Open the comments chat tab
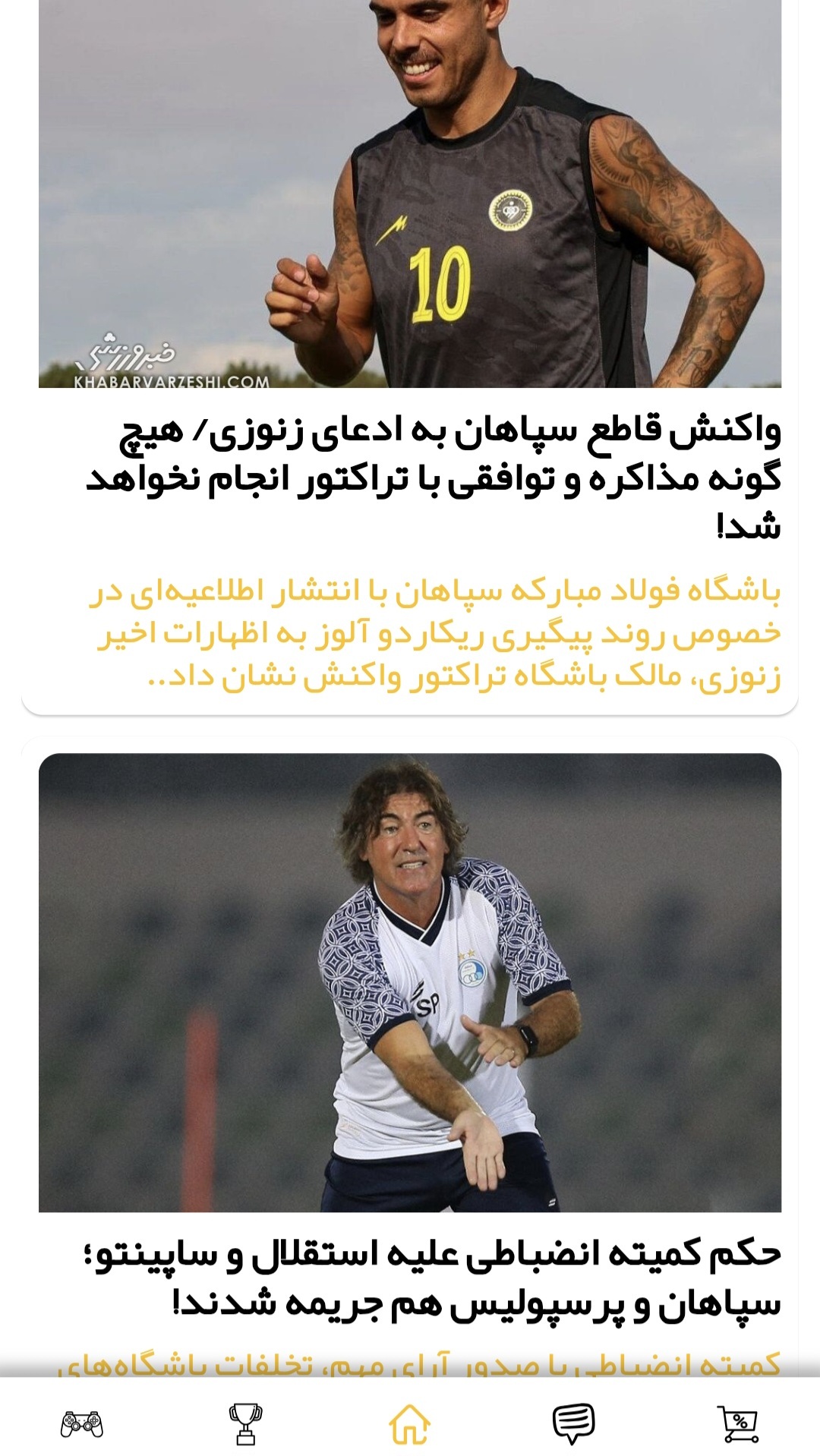820x1456 pixels. click(x=573, y=1423)
